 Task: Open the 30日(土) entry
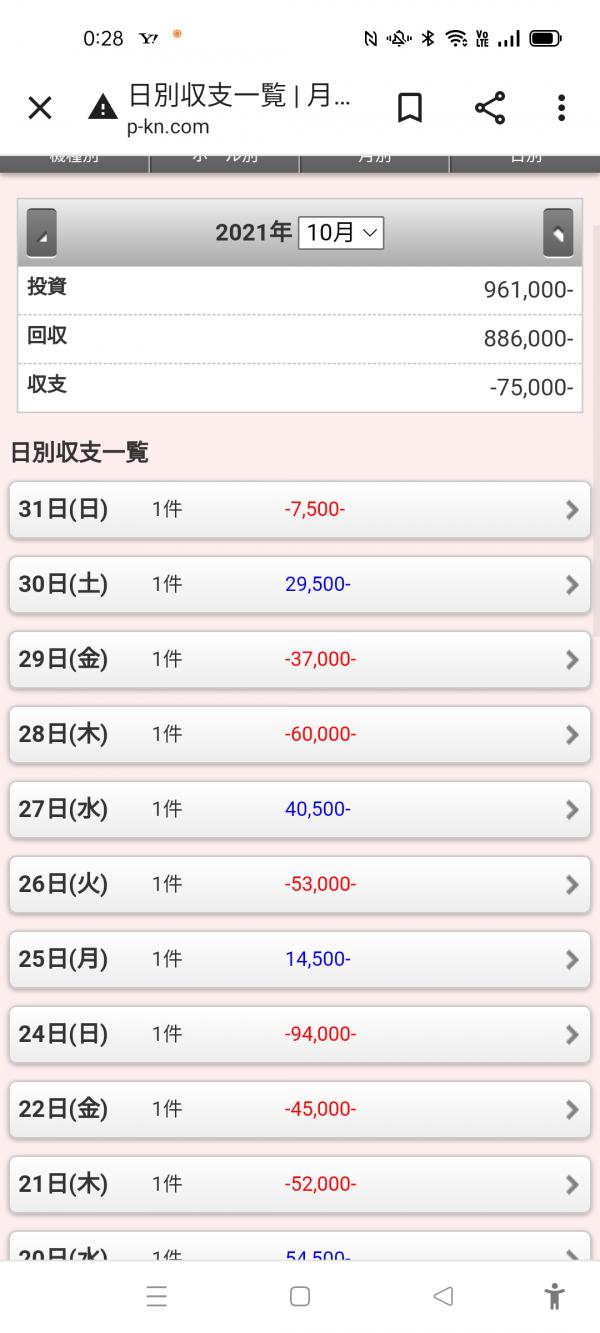[300, 585]
